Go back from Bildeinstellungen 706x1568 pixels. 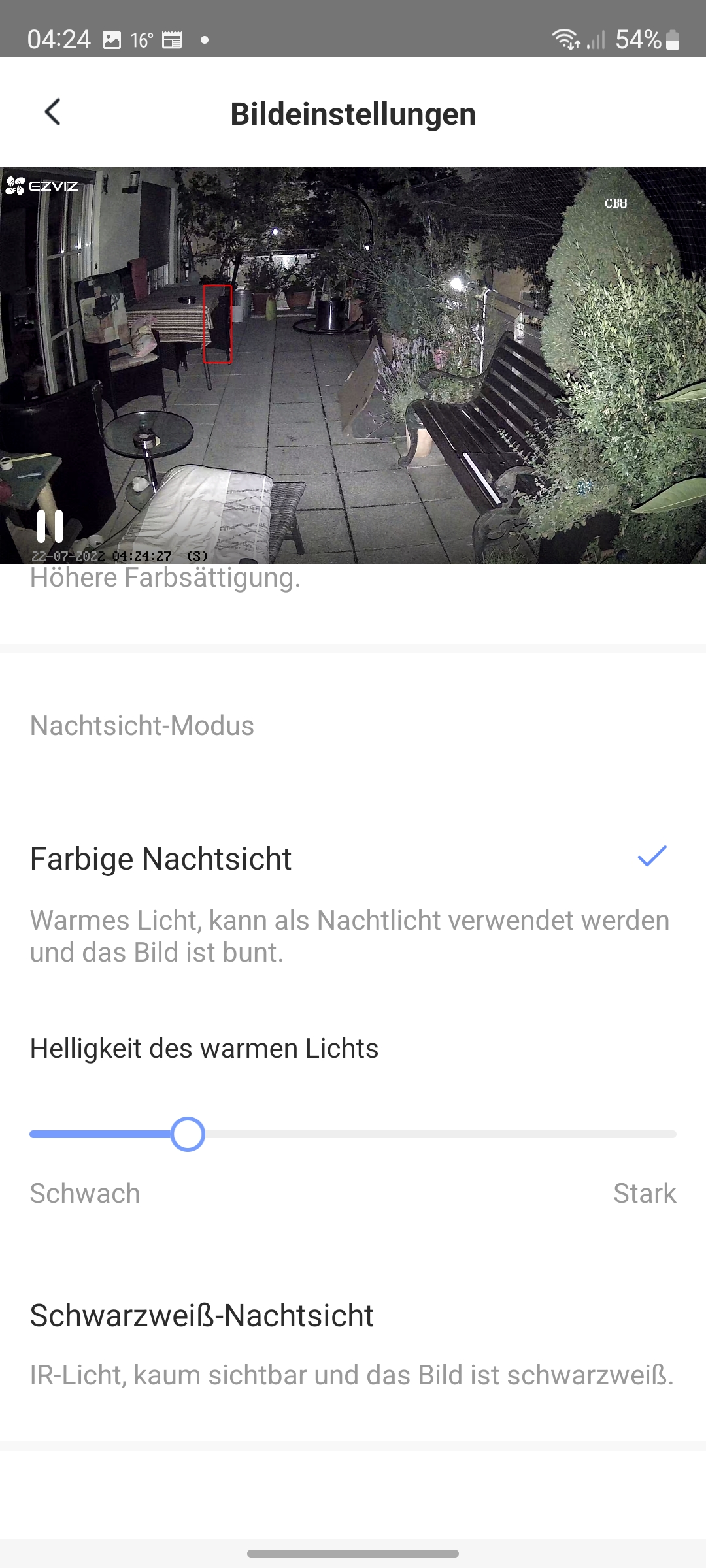click(52, 112)
